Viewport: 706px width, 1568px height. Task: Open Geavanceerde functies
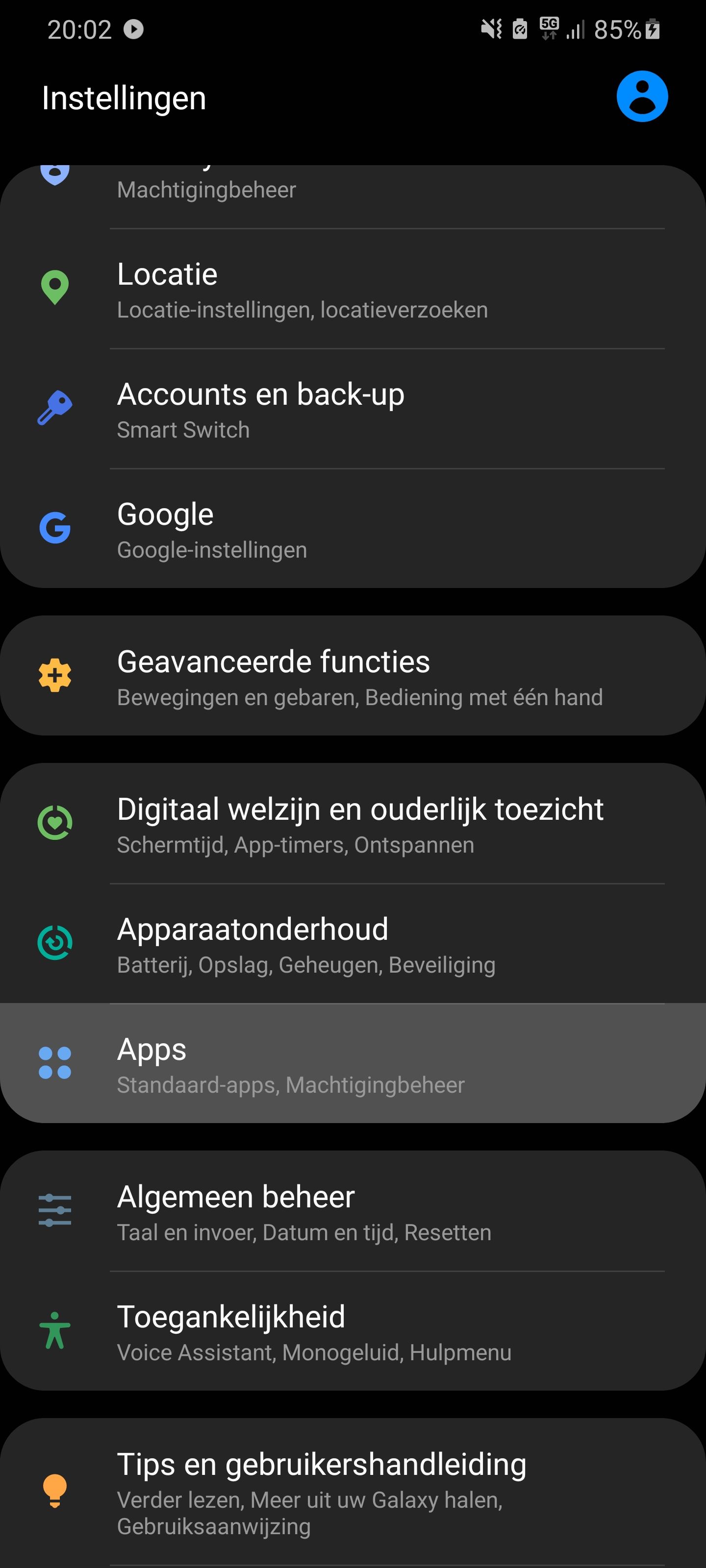click(353, 676)
